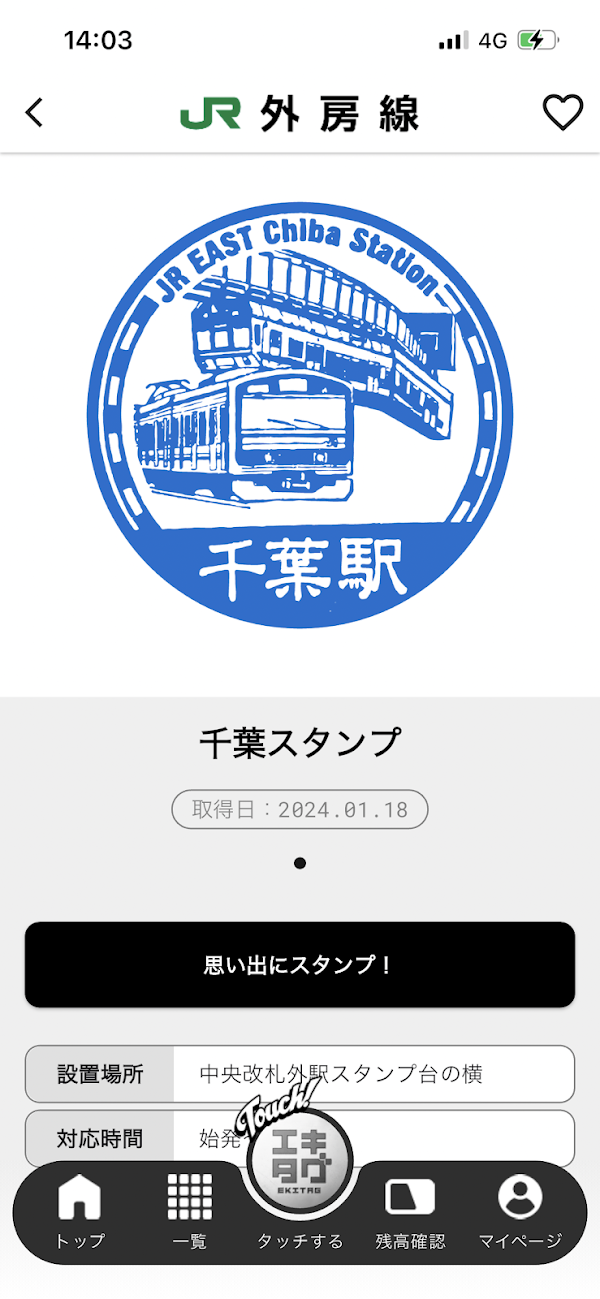Go to the マイページ tab
The width and height of the screenshot is (600, 1299).
click(x=520, y=1210)
